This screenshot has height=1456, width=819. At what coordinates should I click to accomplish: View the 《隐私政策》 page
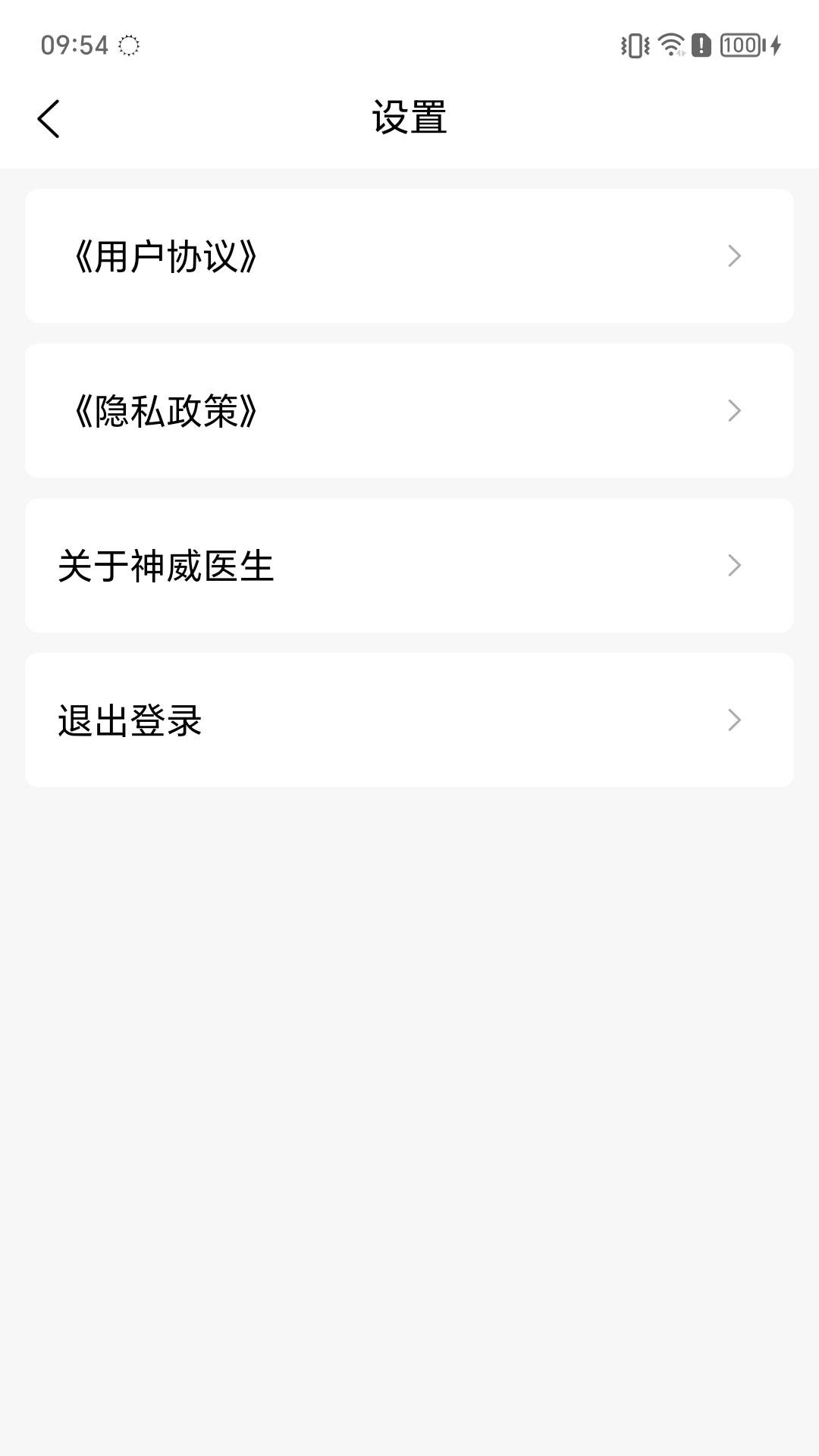click(409, 411)
